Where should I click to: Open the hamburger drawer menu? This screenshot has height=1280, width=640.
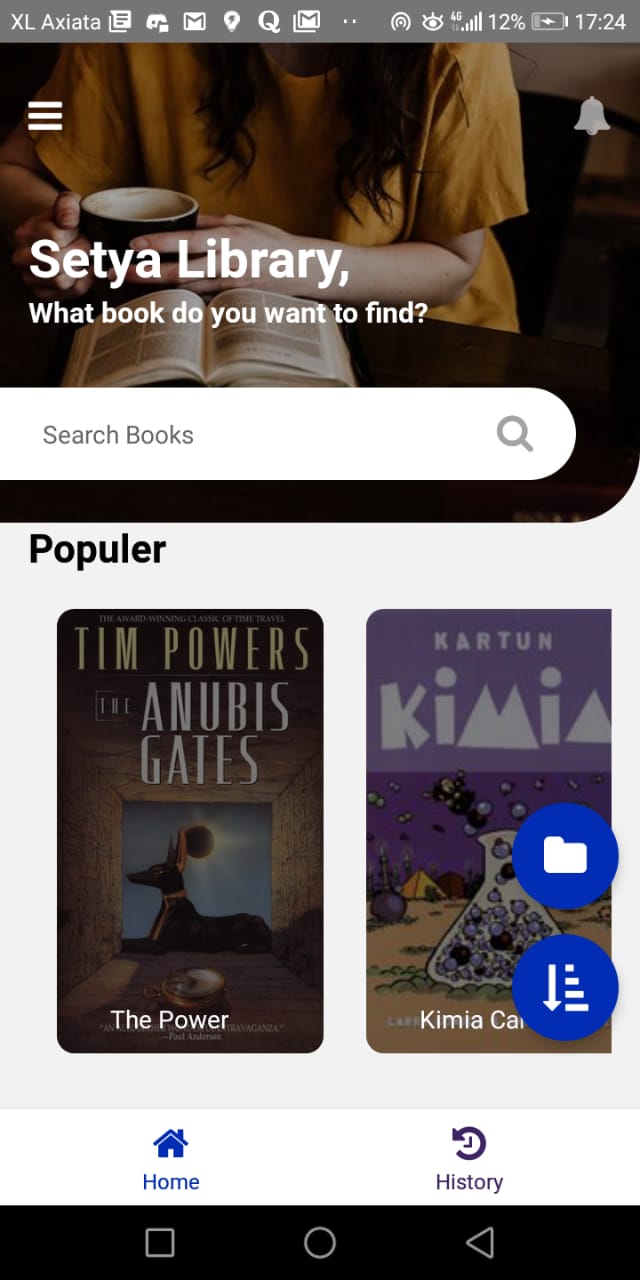coord(45,116)
